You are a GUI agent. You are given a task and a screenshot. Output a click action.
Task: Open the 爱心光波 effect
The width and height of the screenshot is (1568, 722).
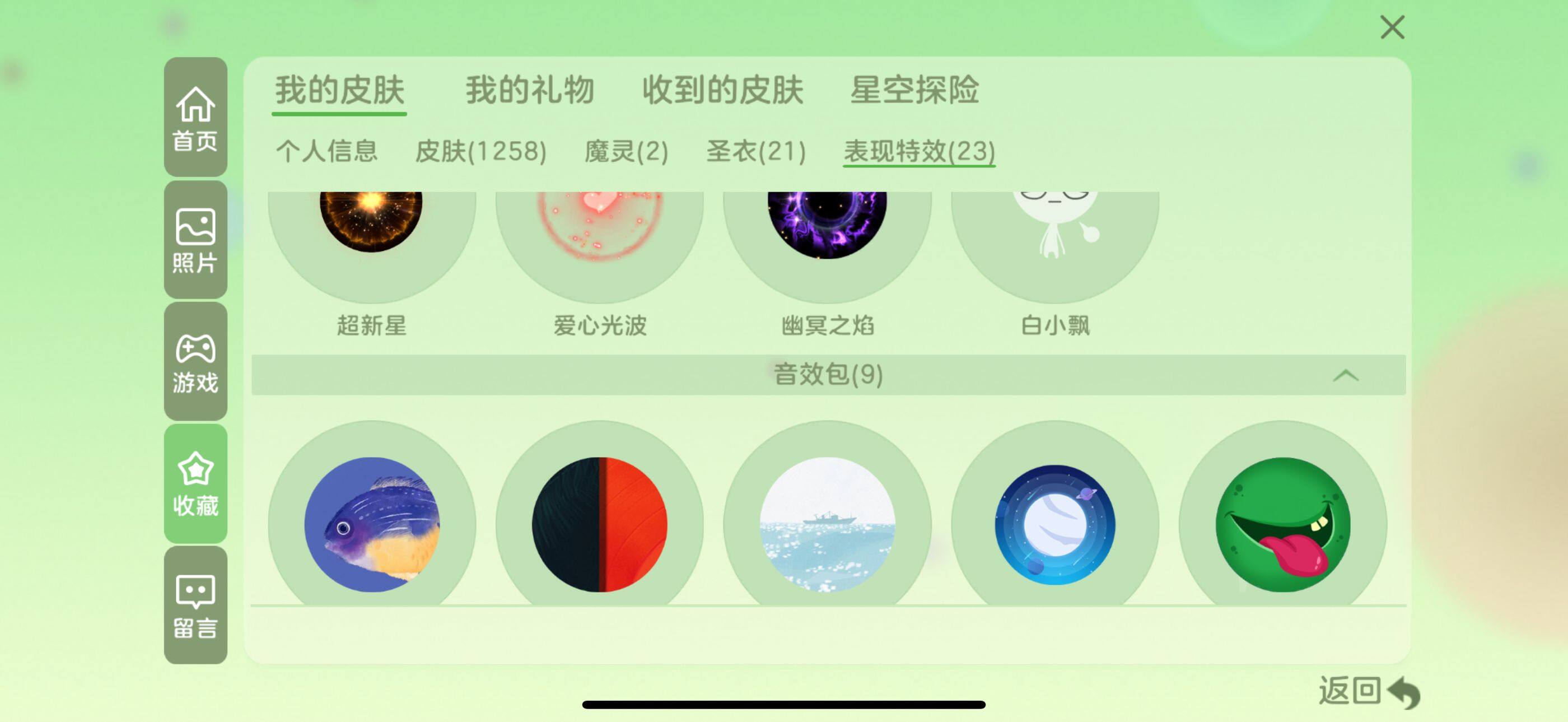tap(600, 244)
